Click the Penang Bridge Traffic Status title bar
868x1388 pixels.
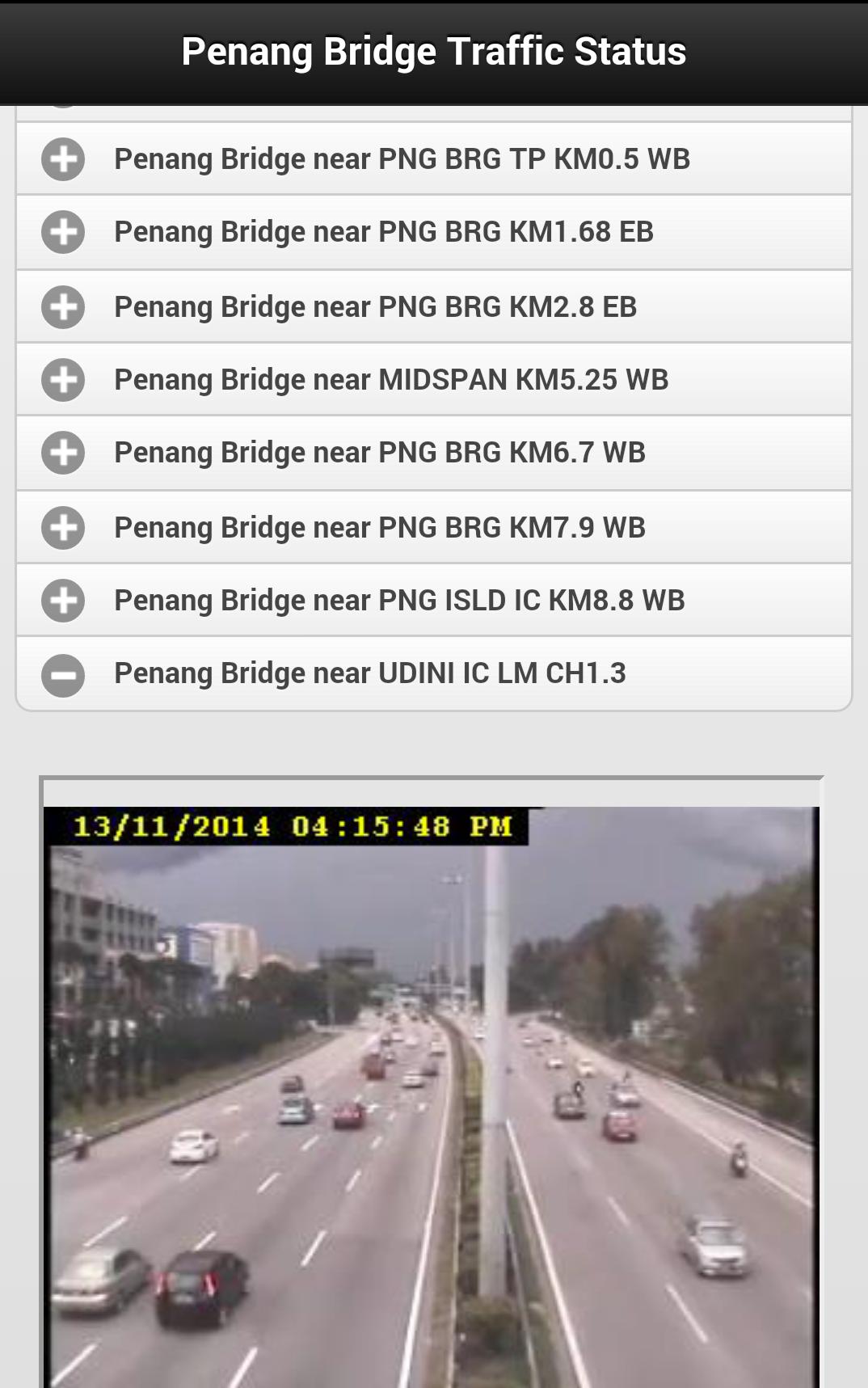tap(433, 51)
